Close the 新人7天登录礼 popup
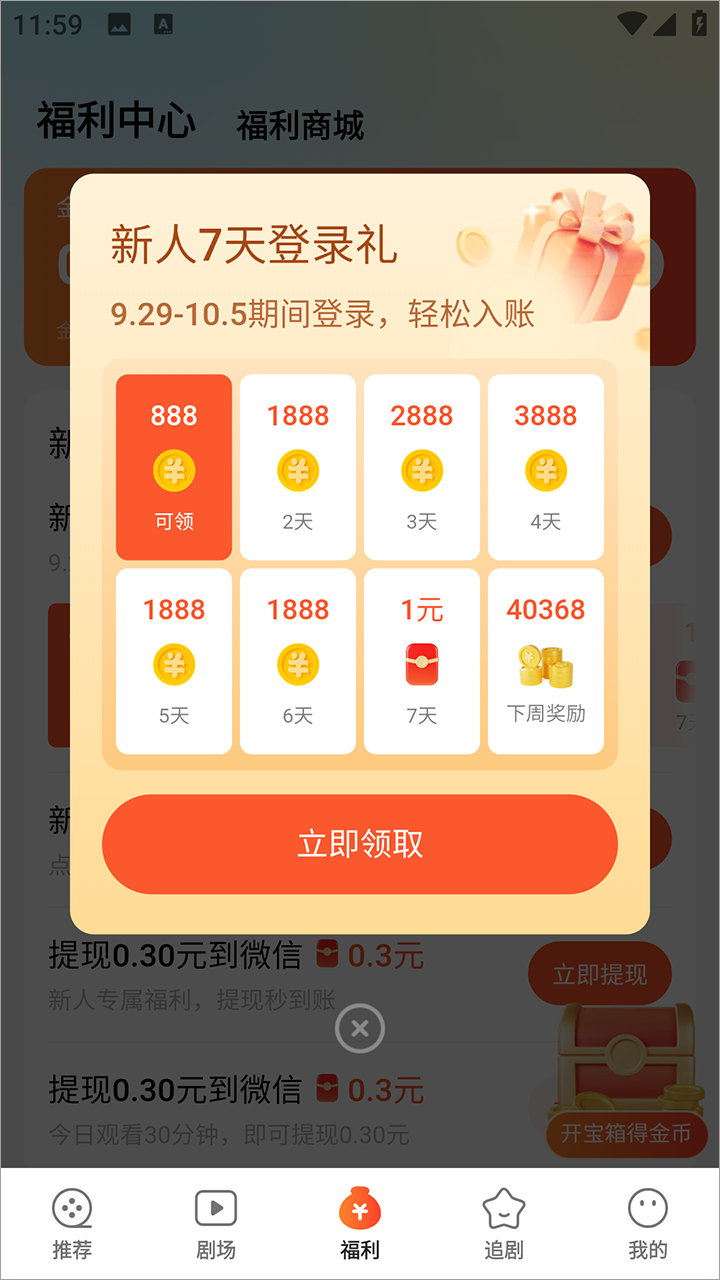Viewport: 720px width, 1280px height. click(x=360, y=1028)
